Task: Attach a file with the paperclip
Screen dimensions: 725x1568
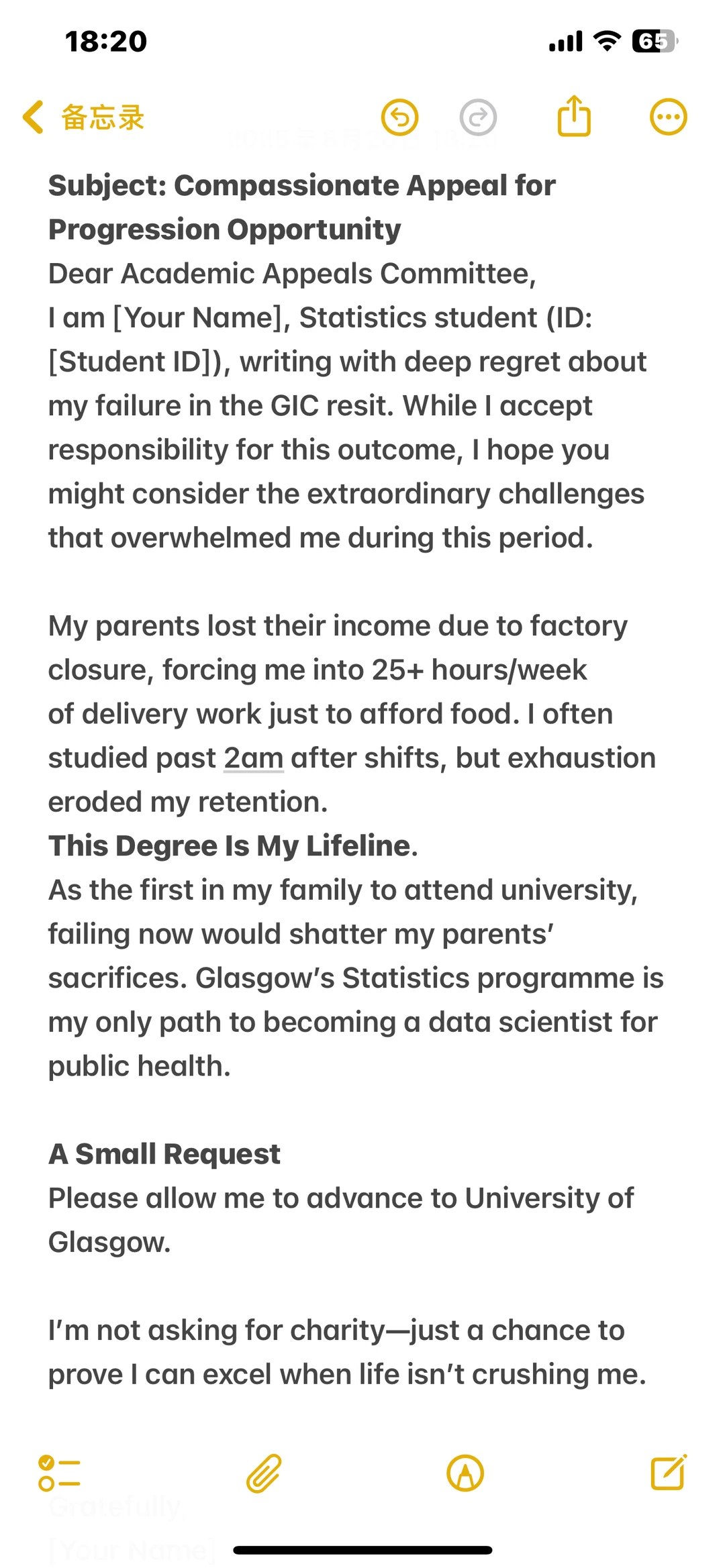Action: 263,1473
